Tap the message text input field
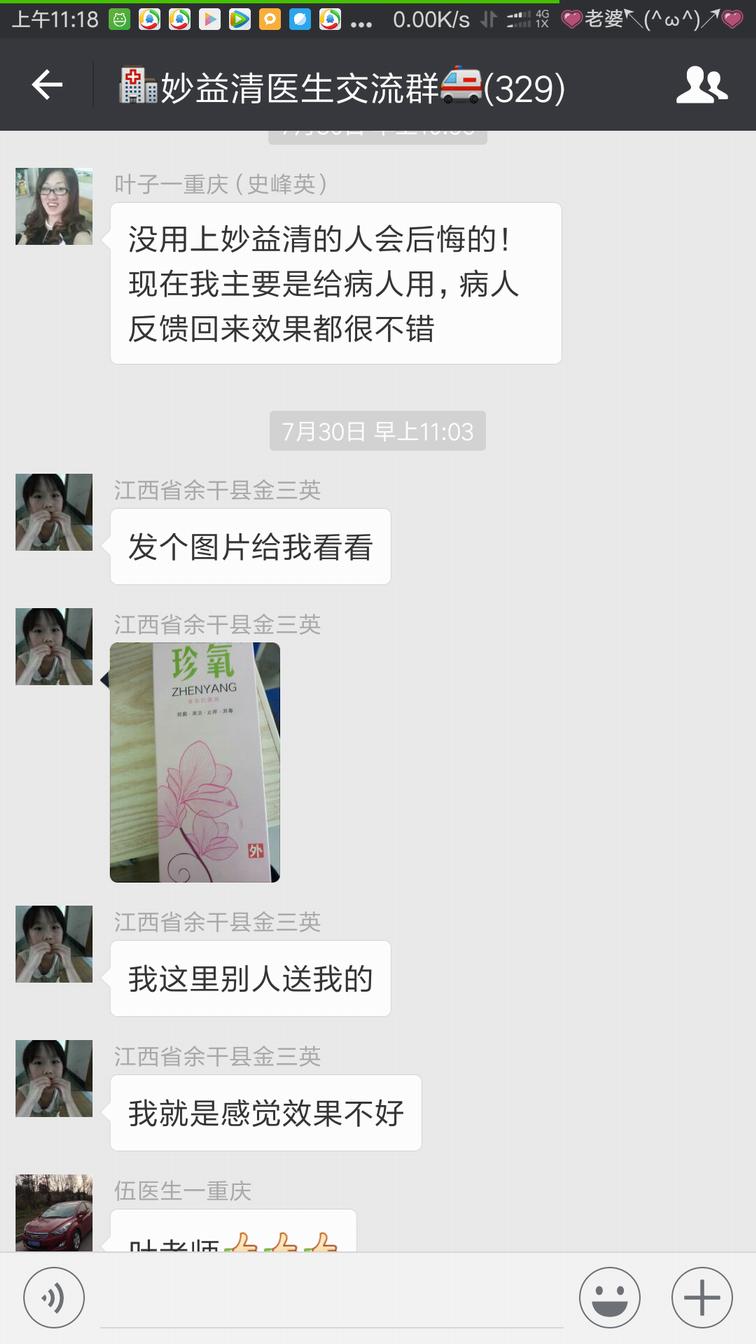This screenshot has width=756, height=1344. point(330,1298)
